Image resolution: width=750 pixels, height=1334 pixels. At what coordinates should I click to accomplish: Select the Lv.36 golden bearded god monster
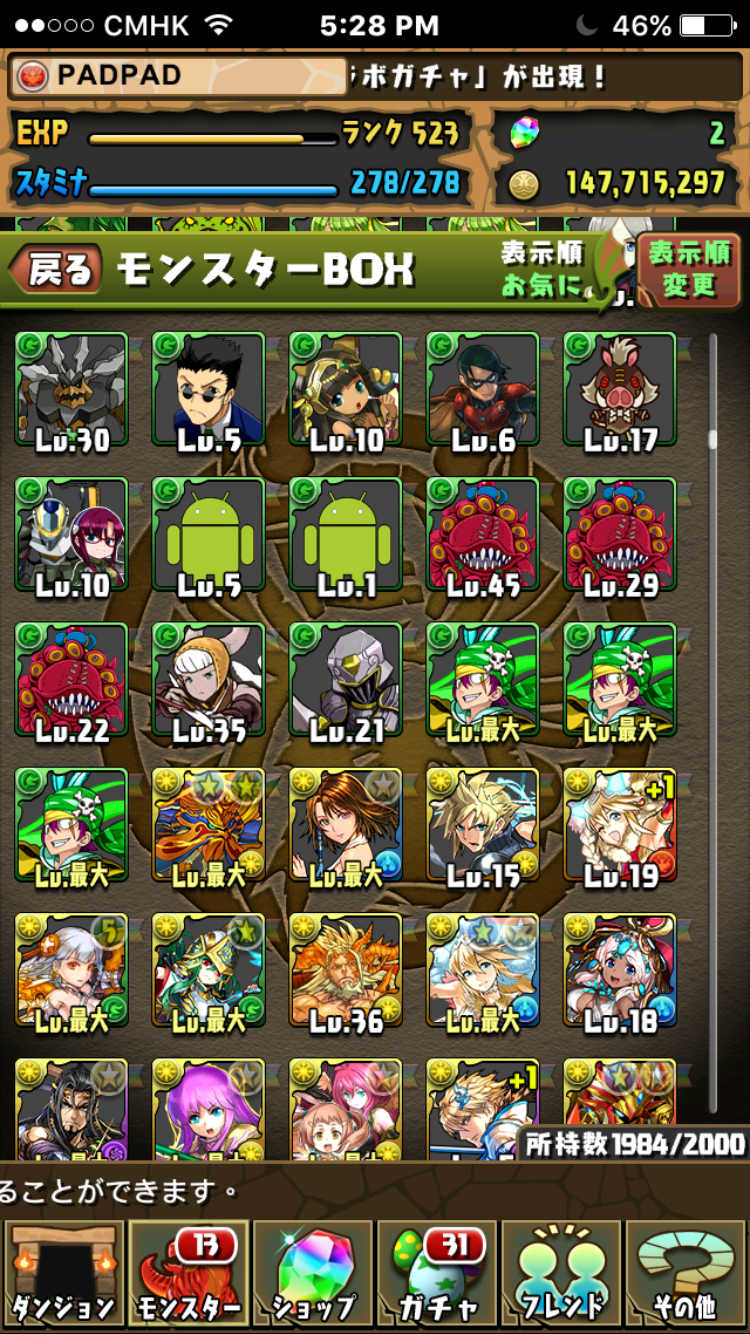click(346, 971)
